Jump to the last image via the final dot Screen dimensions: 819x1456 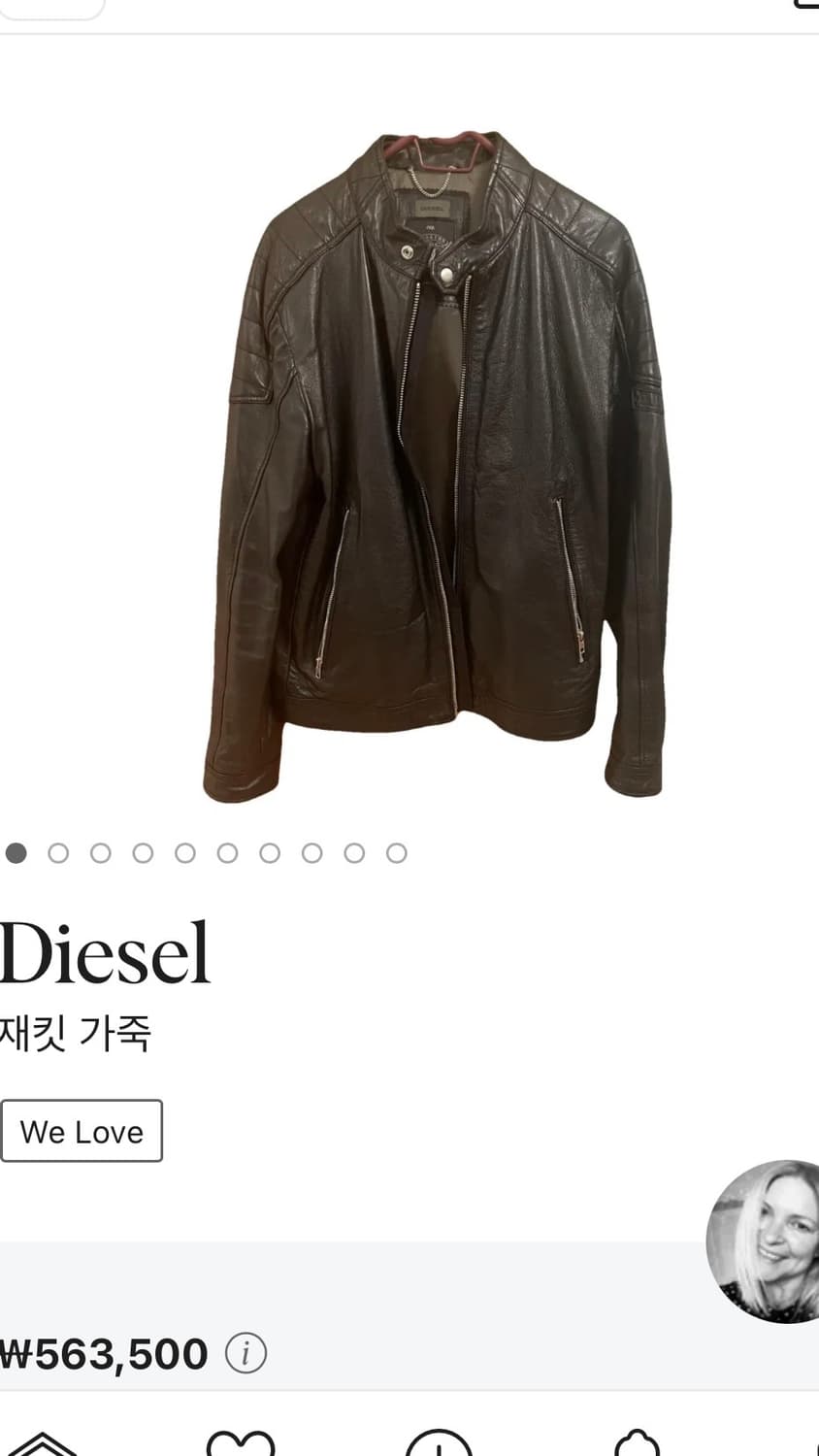tap(396, 853)
